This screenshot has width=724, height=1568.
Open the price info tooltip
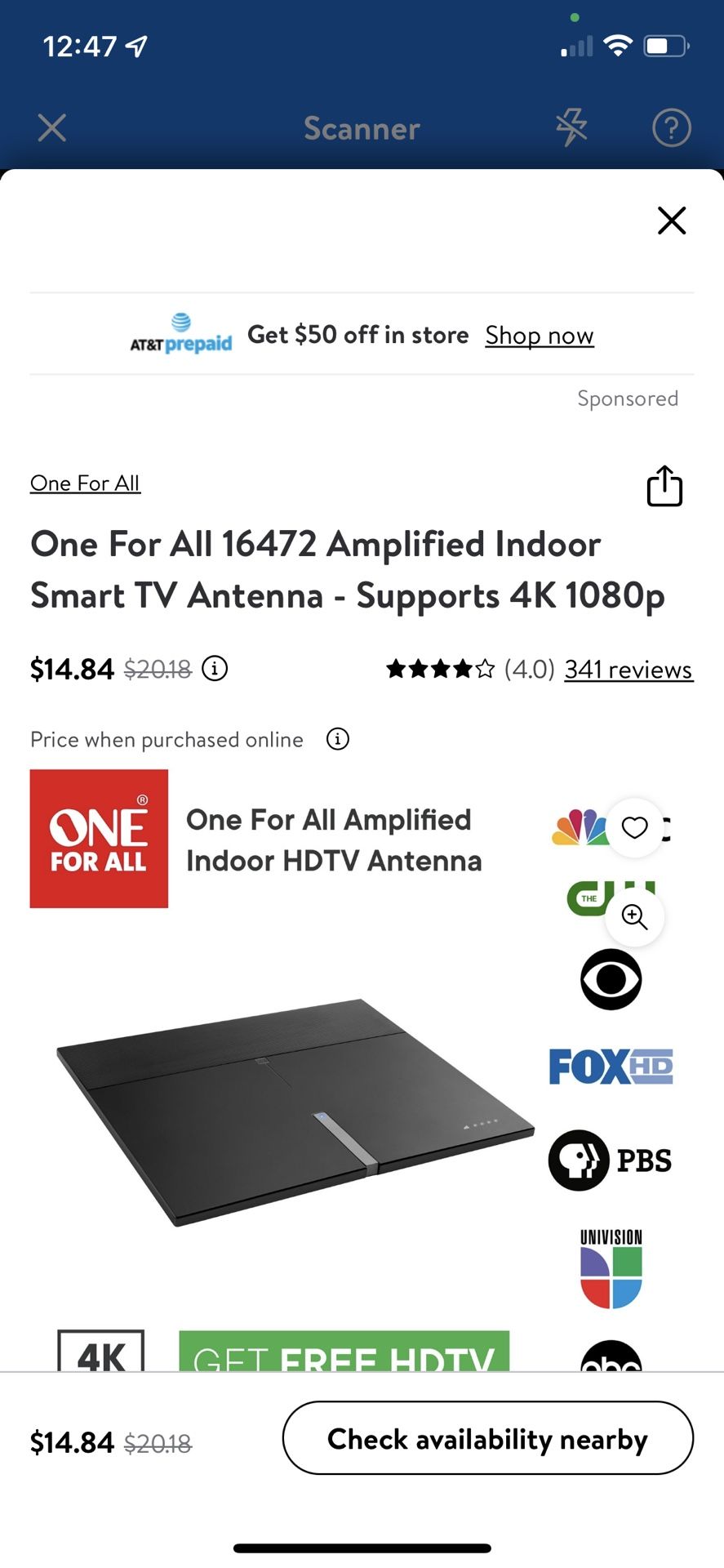(x=215, y=669)
